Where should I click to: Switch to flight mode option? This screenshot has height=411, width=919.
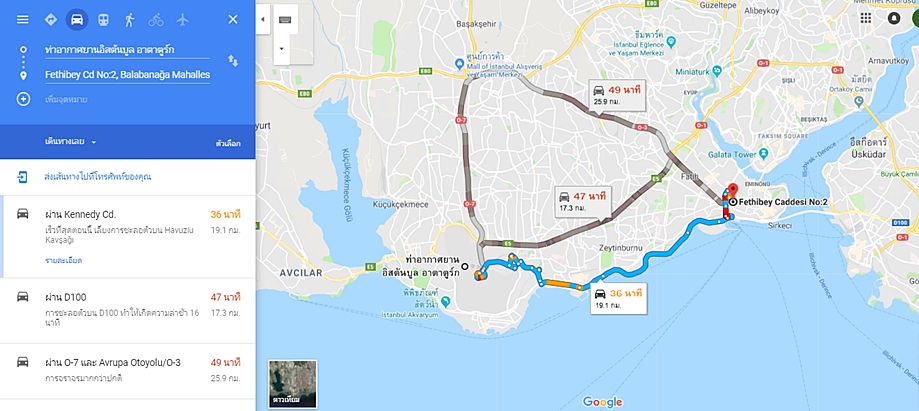[x=182, y=20]
